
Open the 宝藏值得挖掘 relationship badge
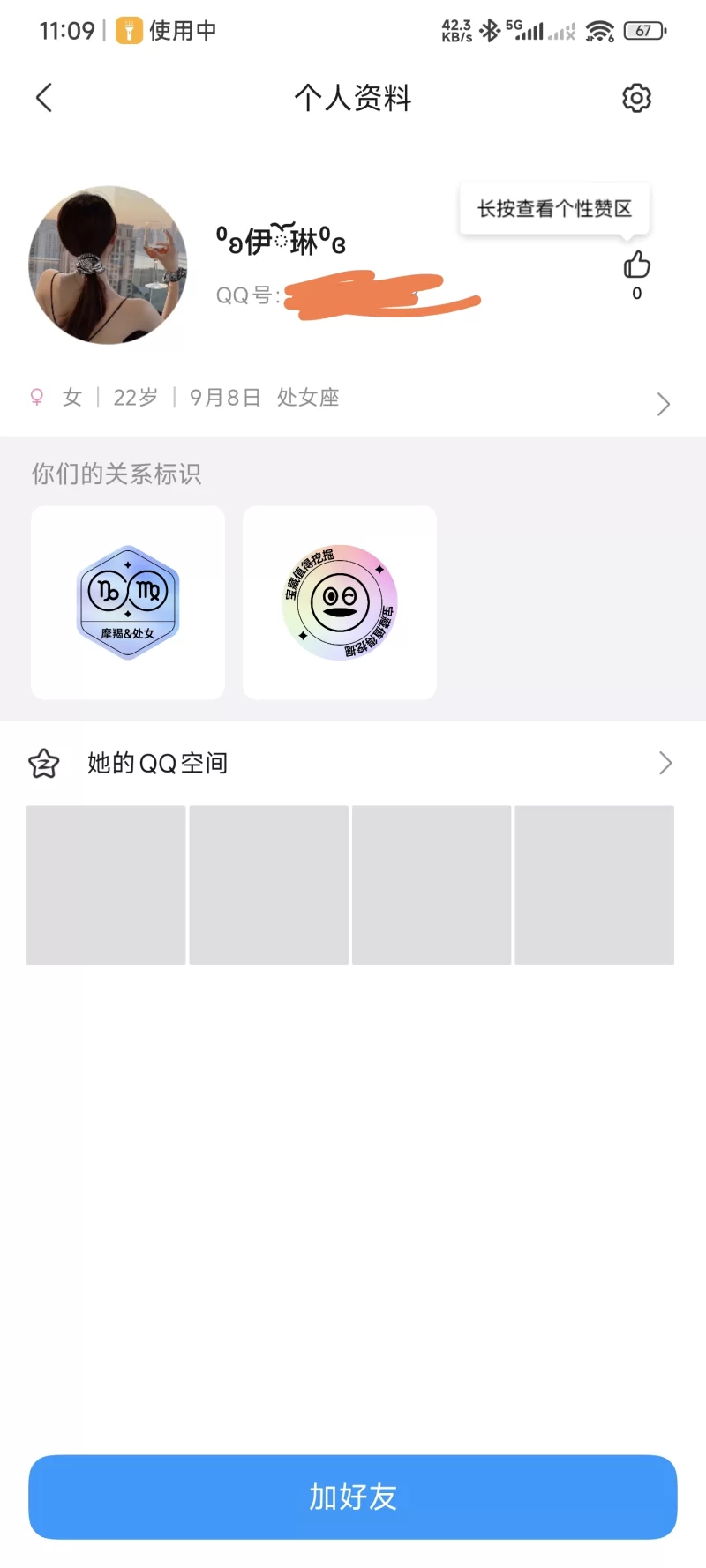click(340, 602)
